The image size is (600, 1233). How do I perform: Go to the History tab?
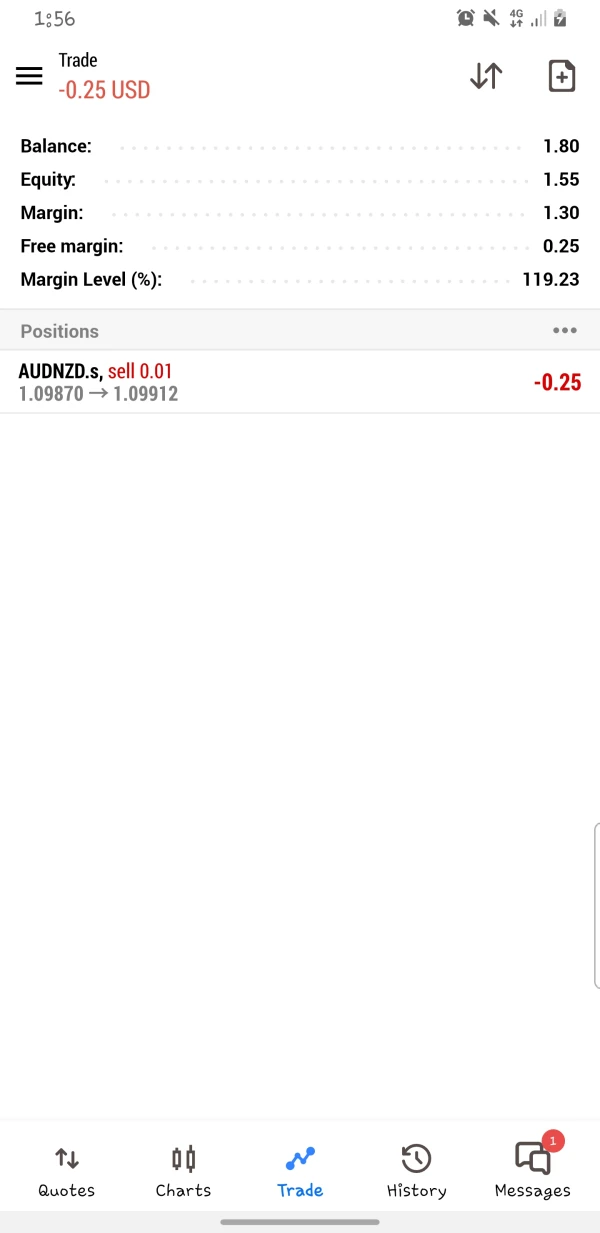[416, 1172]
